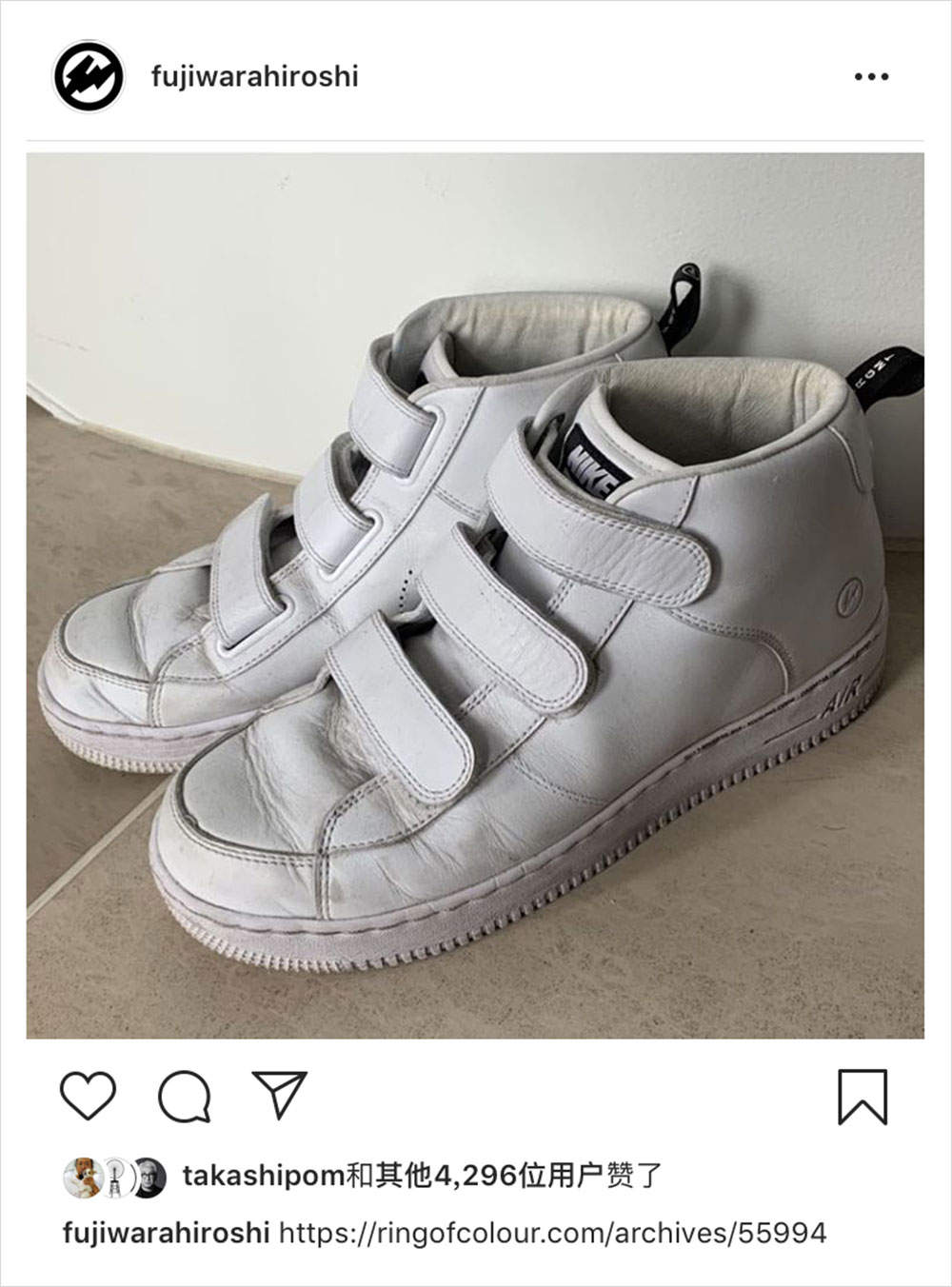Open the post overflow menu
This screenshot has height=1287, width=952.
point(871,77)
